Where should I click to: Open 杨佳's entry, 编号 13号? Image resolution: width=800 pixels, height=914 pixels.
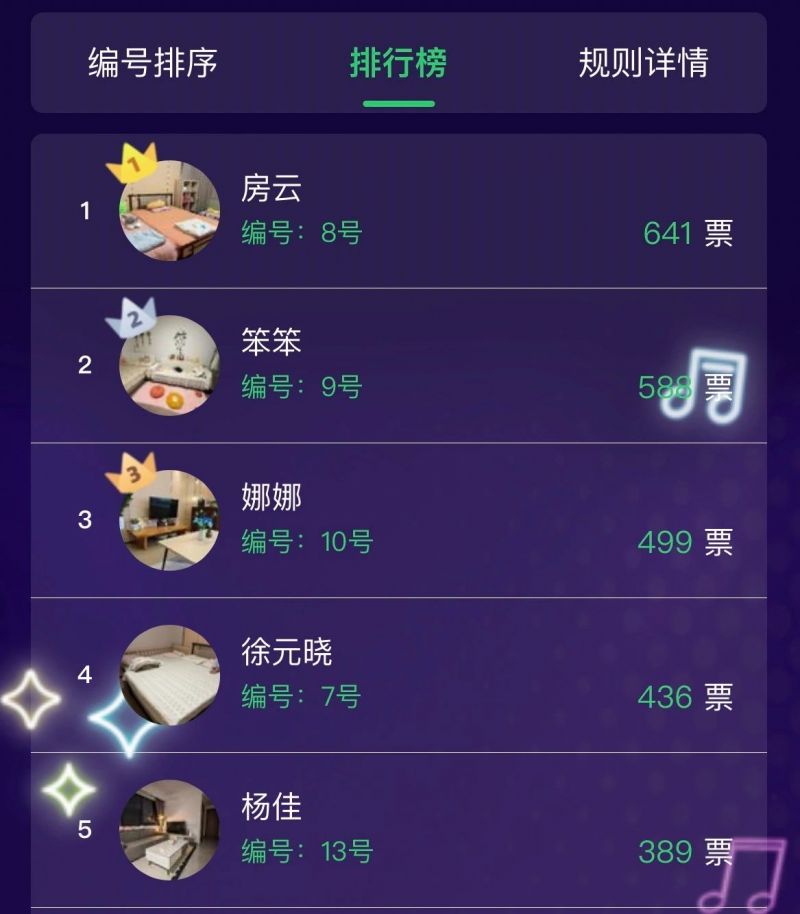[398, 830]
